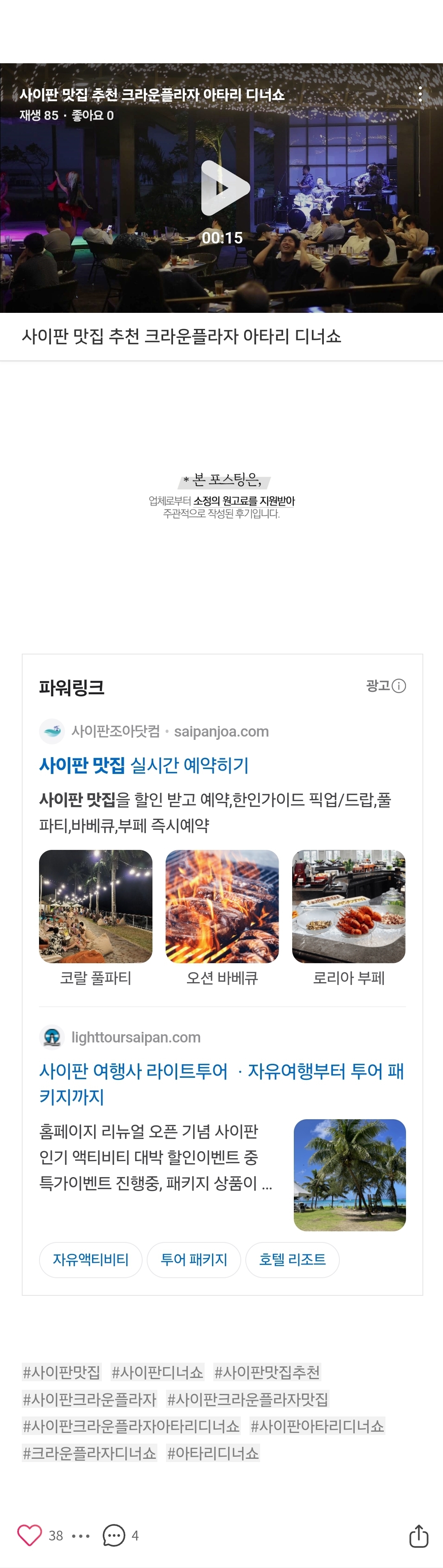Like this post with the heart

click(29, 1534)
